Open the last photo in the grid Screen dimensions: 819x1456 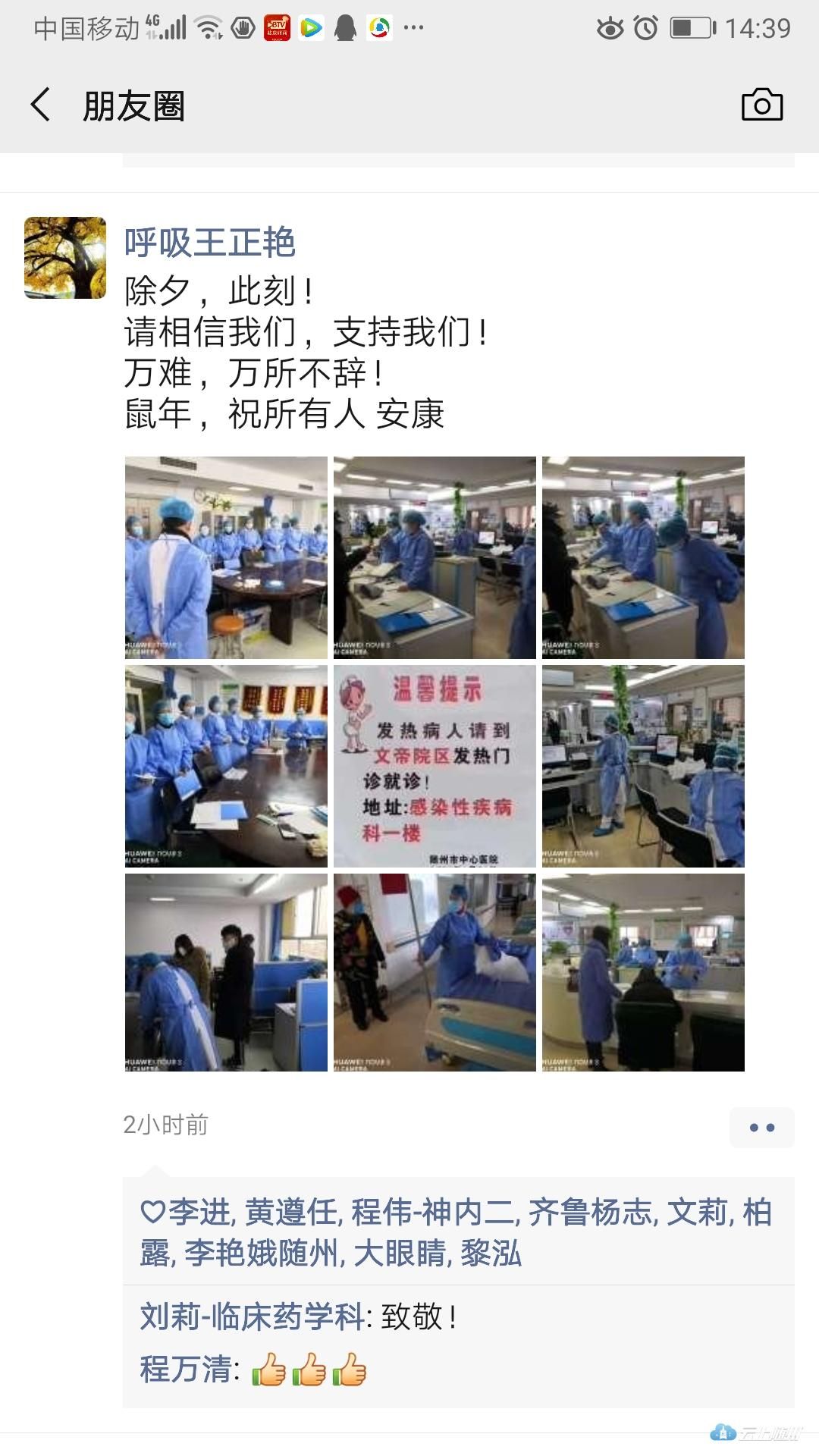point(643,972)
